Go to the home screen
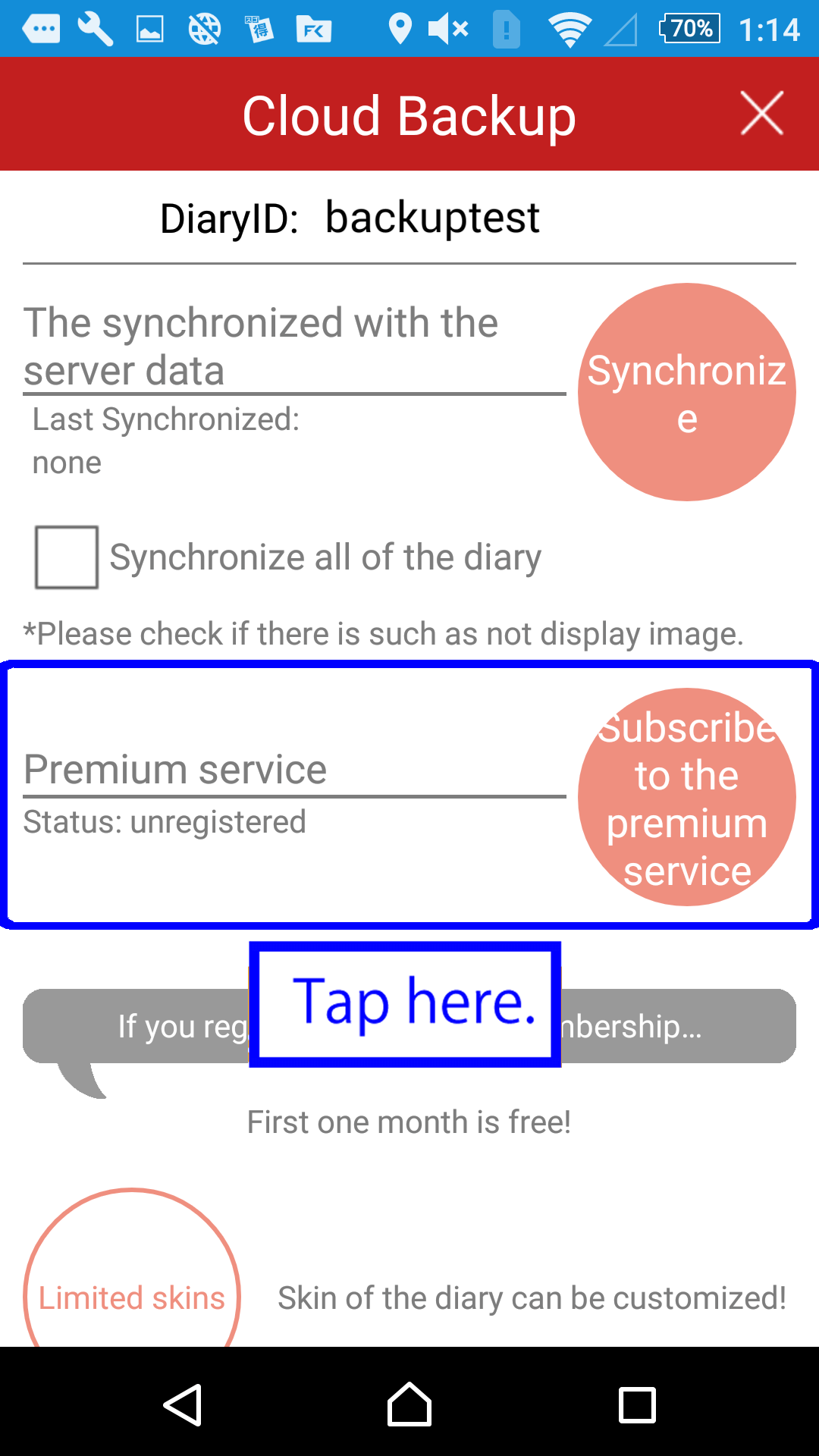 [x=409, y=1404]
